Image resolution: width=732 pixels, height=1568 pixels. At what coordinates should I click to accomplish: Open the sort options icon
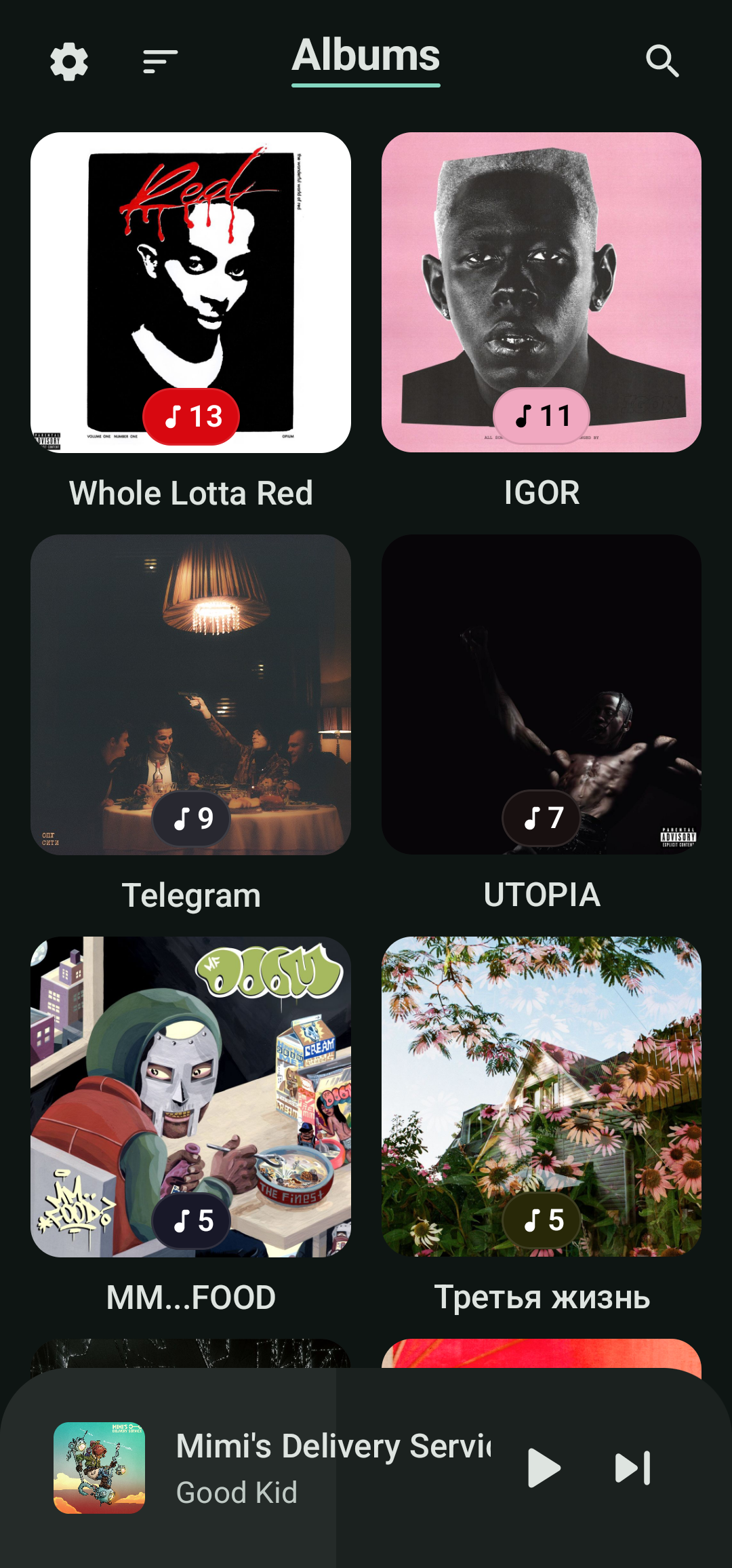coord(160,61)
